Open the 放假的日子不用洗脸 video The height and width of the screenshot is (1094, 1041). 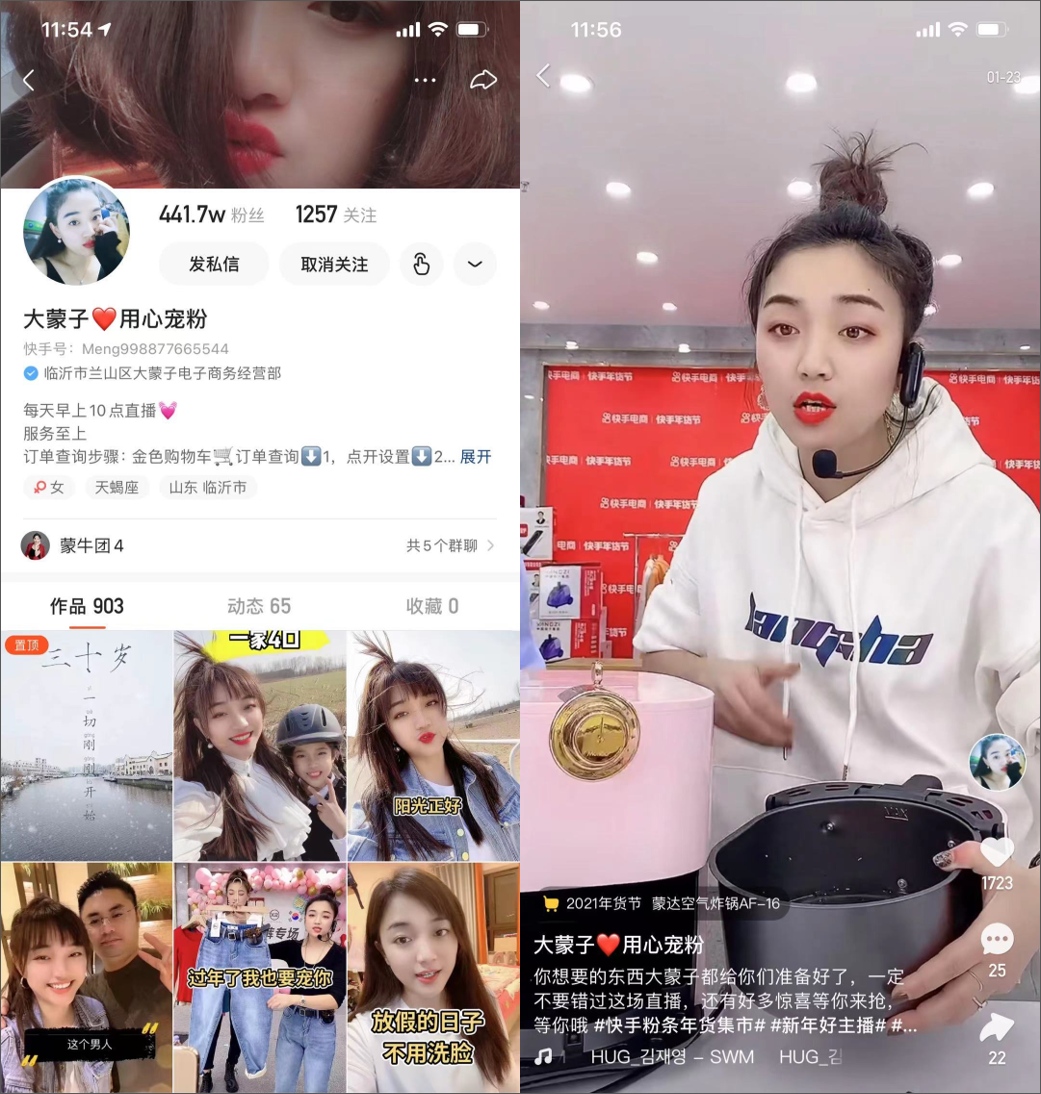tap(433, 978)
